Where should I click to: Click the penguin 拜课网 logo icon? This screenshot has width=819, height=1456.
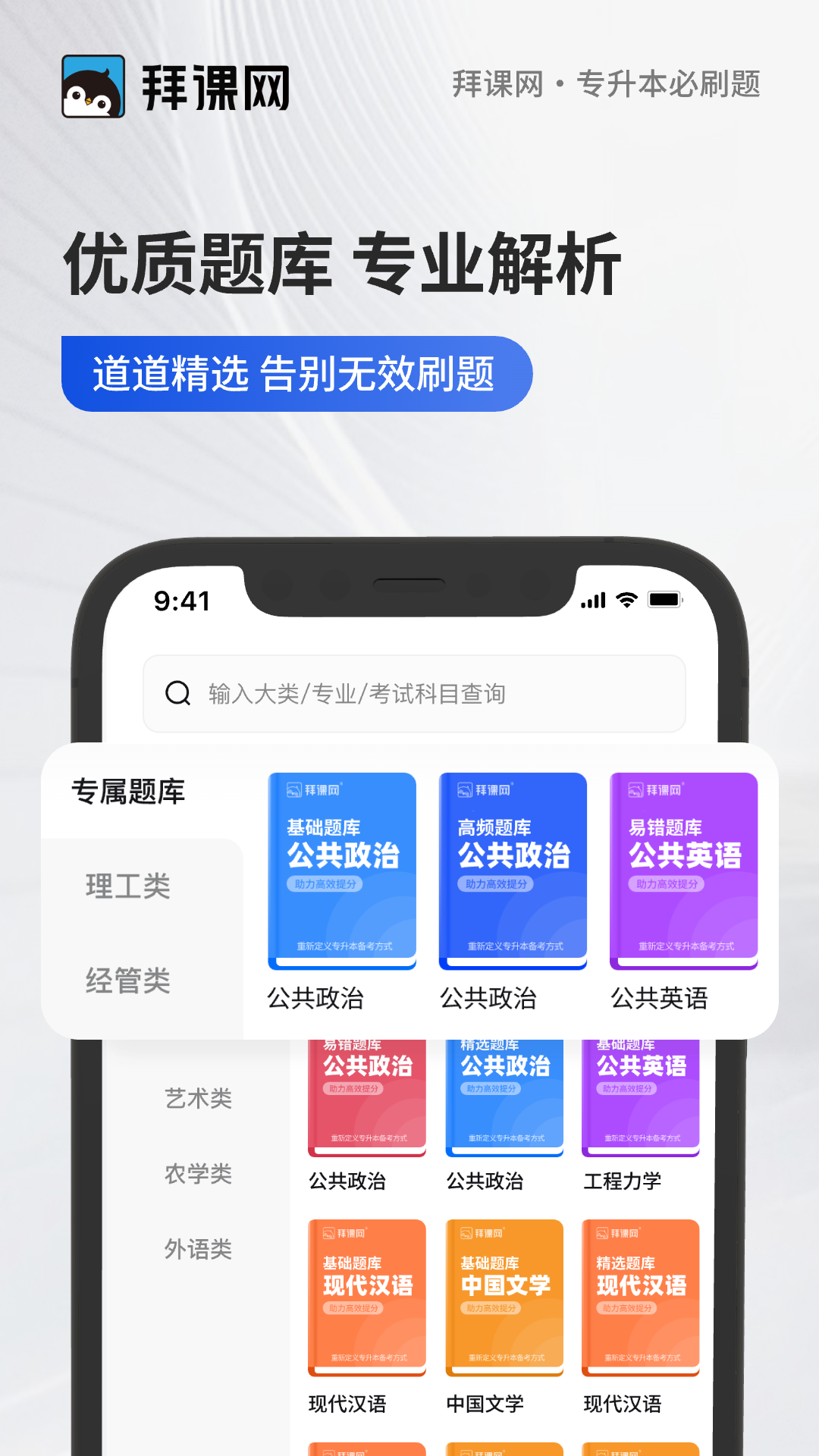[x=93, y=86]
